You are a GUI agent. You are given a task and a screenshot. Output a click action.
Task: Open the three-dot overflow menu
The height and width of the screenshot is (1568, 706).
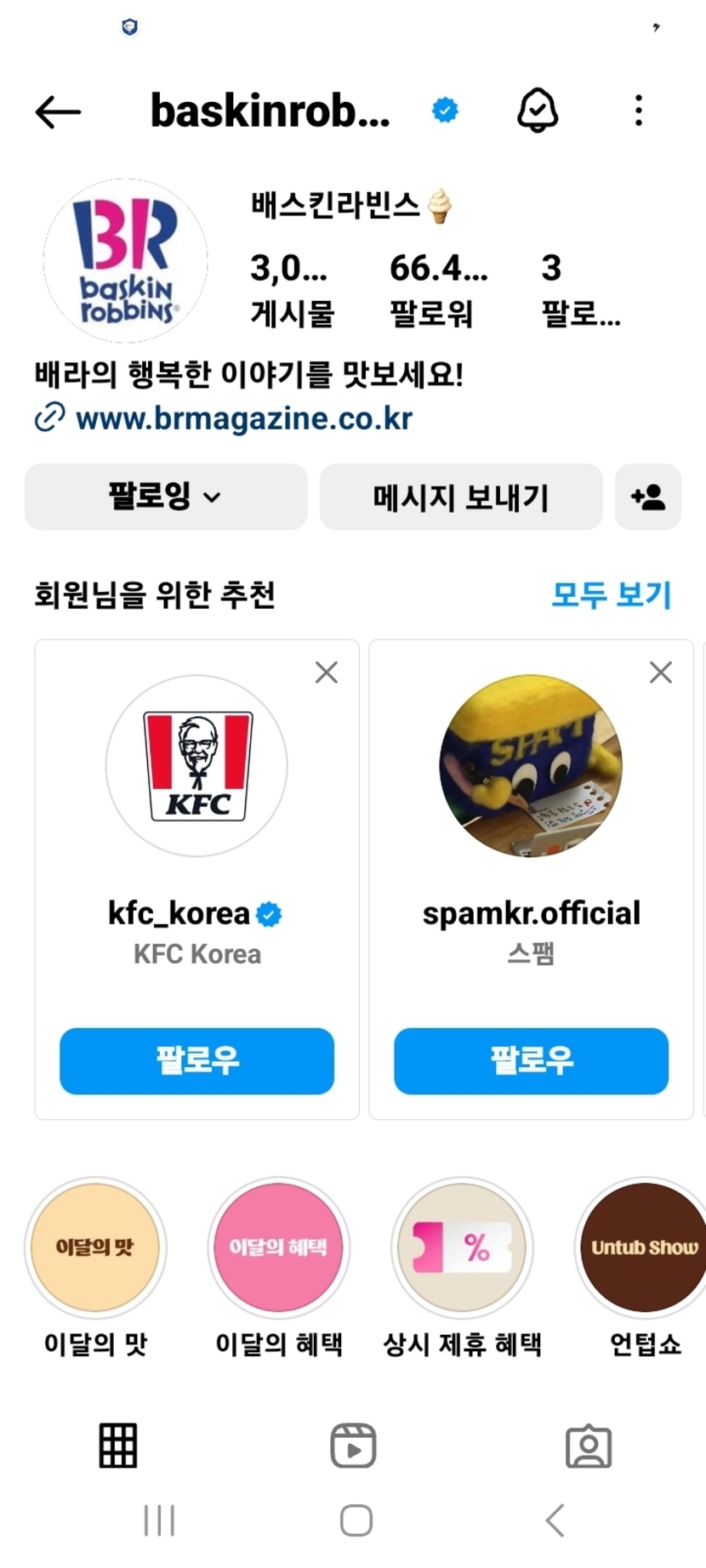tap(639, 111)
